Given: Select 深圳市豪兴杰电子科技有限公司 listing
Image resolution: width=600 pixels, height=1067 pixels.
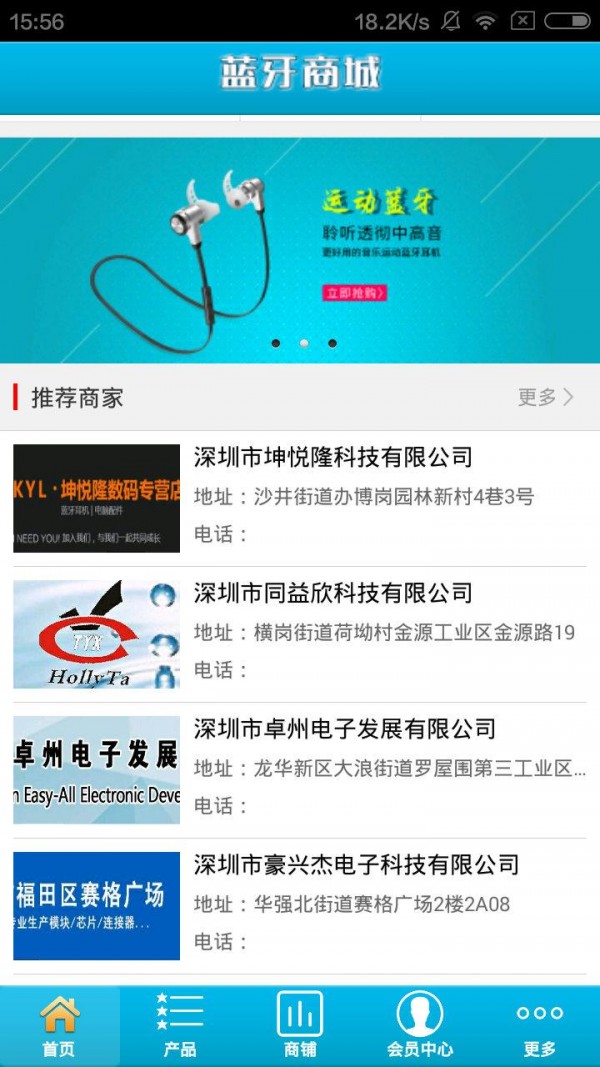Looking at the screenshot, I should point(356,865).
